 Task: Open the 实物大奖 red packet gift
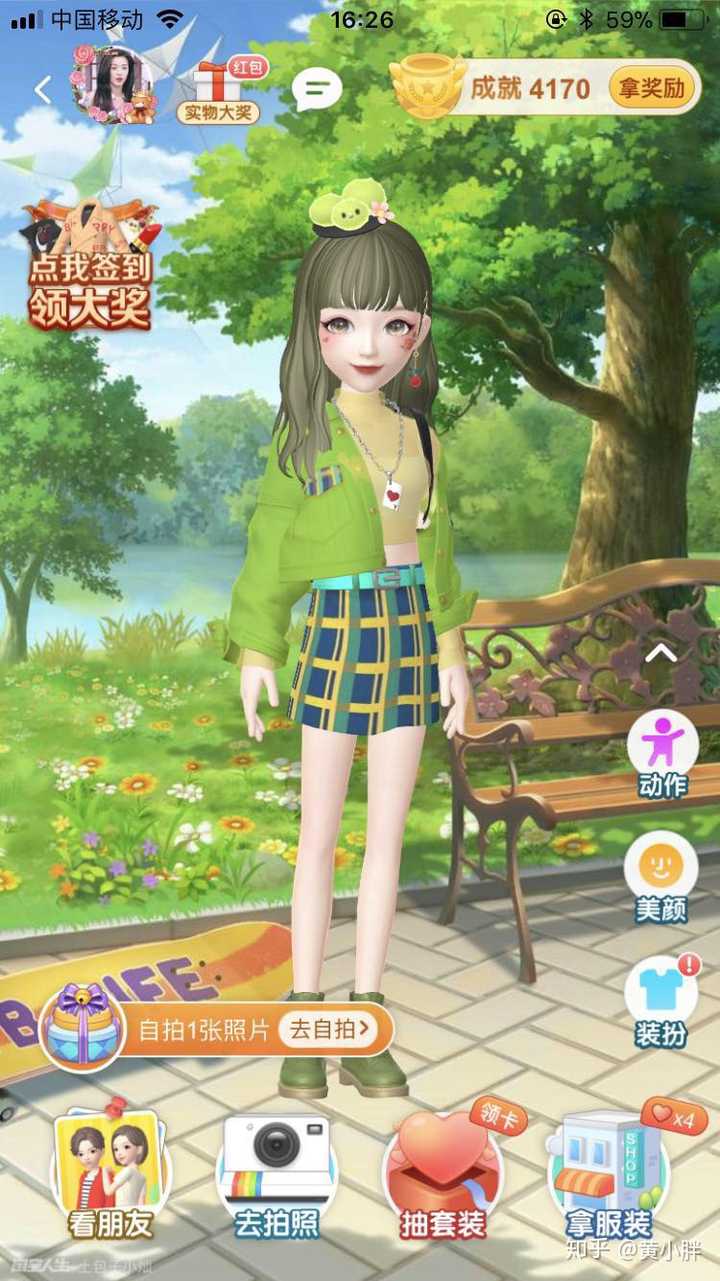(x=217, y=90)
